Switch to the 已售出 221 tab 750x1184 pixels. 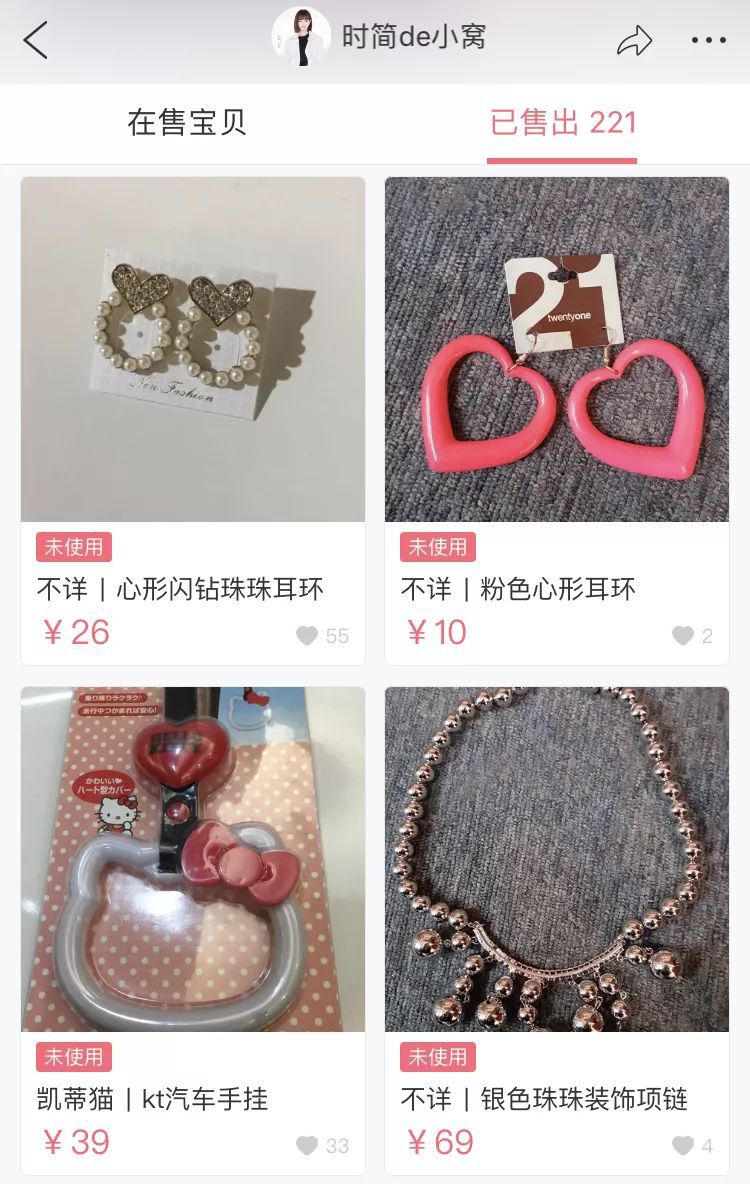[562, 122]
